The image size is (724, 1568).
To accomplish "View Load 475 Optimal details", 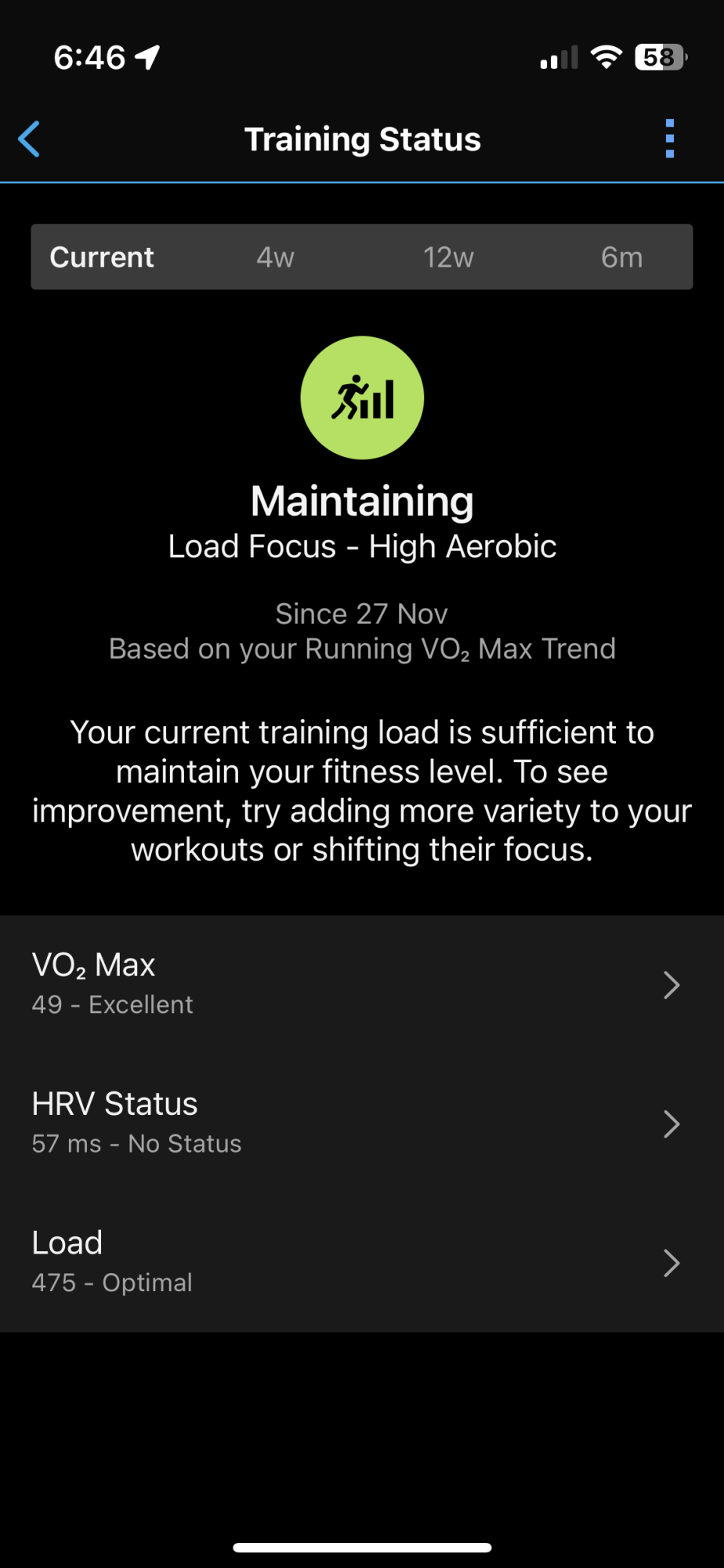I will pyautogui.click(x=361, y=1262).
